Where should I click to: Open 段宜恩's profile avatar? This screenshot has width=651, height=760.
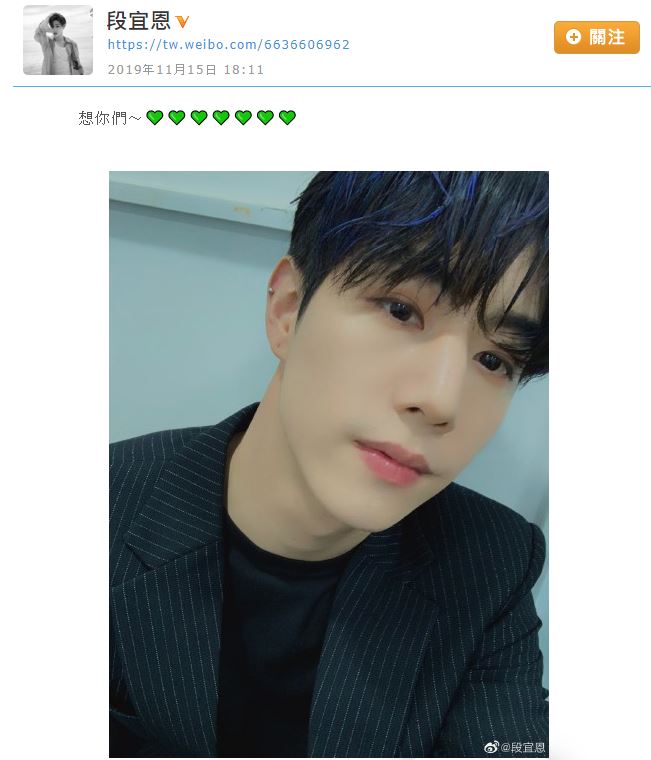pyautogui.click(x=58, y=40)
